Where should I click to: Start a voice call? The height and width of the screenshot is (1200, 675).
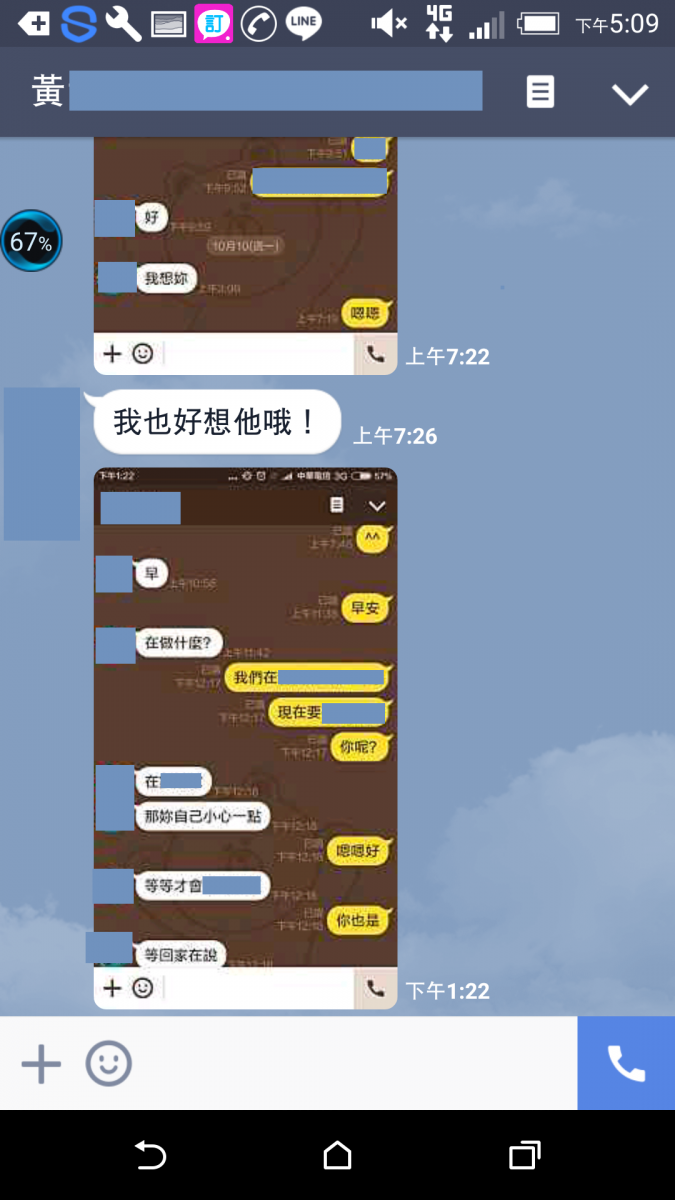(x=626, y=1064)
